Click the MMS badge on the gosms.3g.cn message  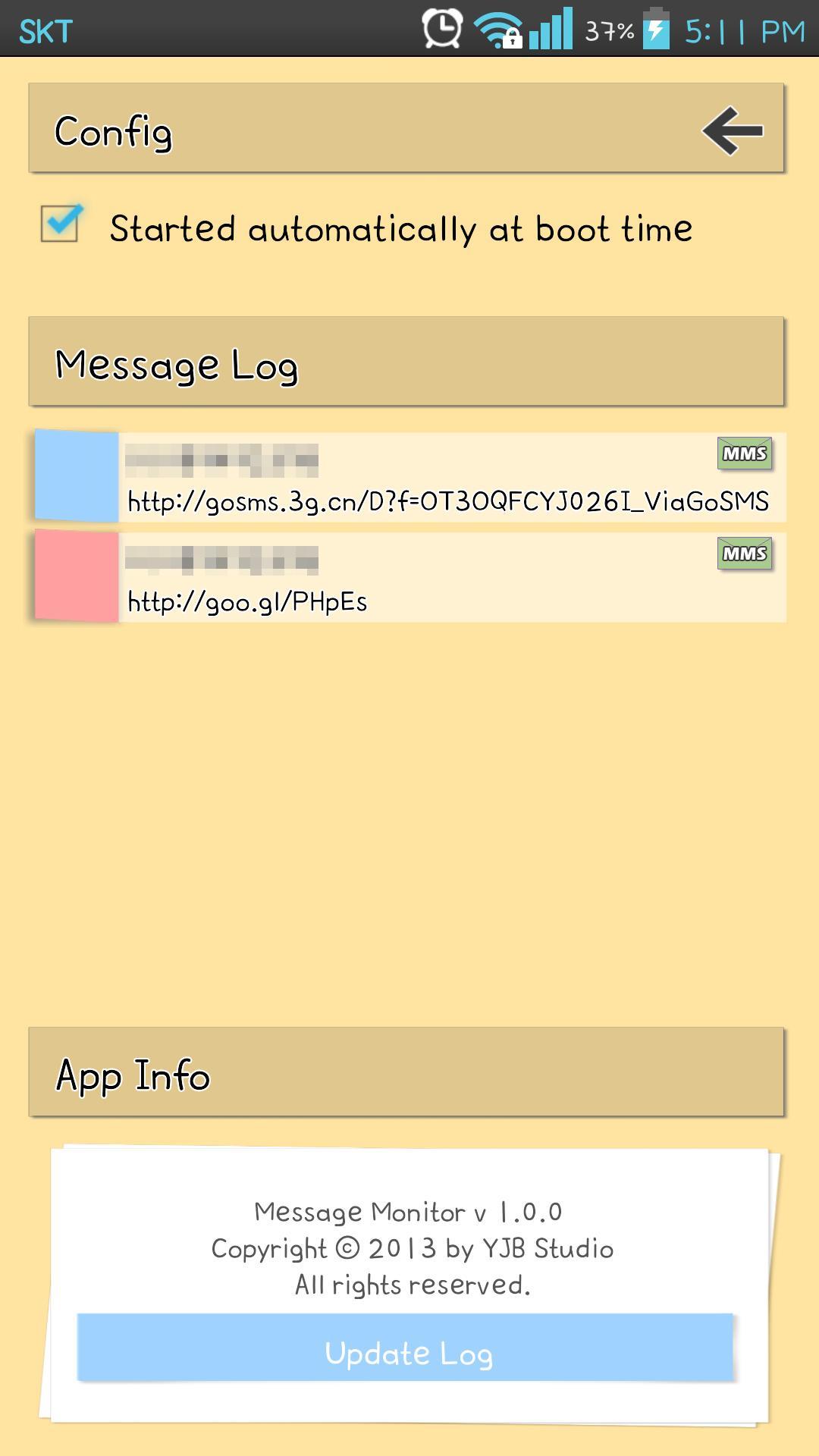pyautogui.click(x=745, y=453)
